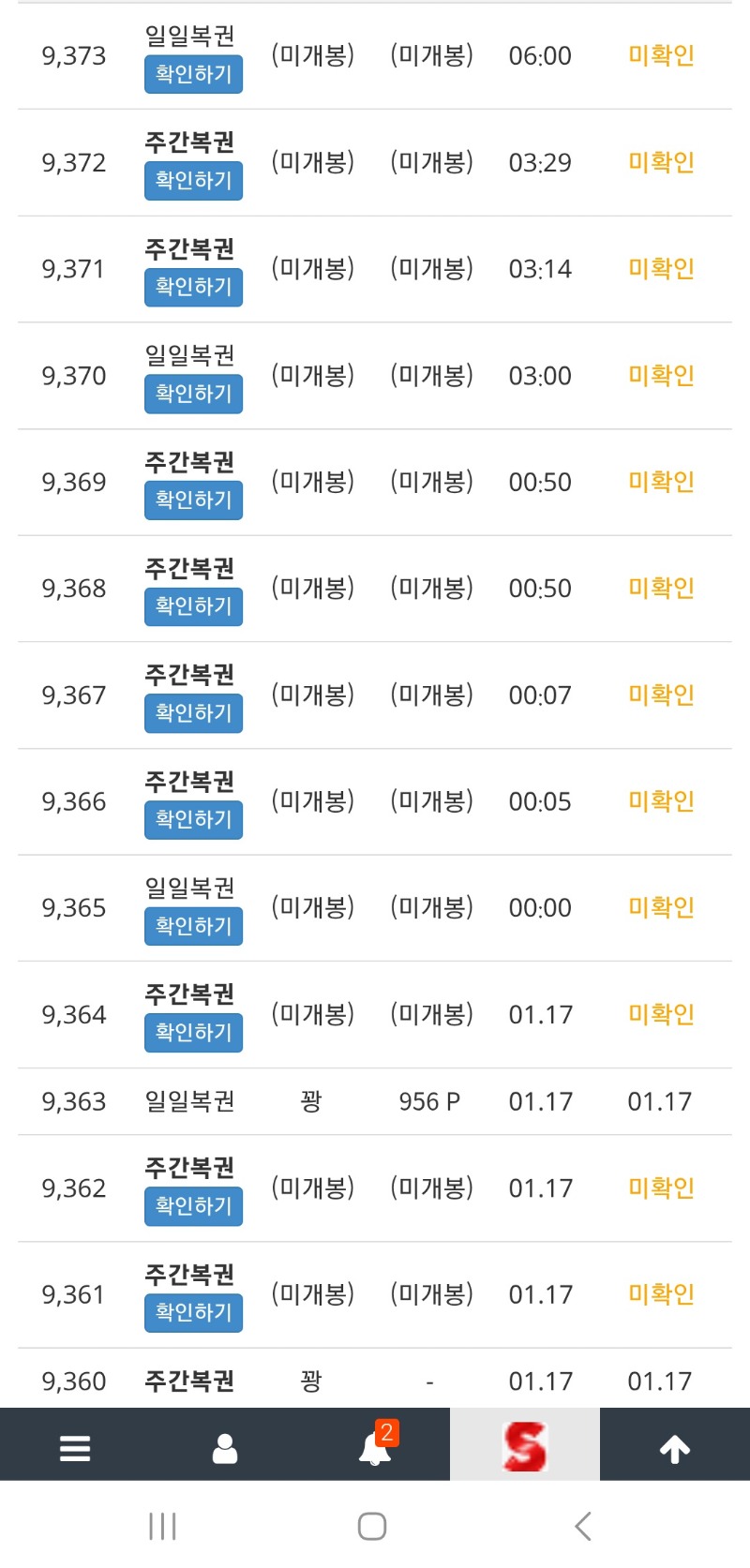750x1568 pixels.
Task: Check lottery ticket 9,372 with 확인하기
Action: point(193,181)
